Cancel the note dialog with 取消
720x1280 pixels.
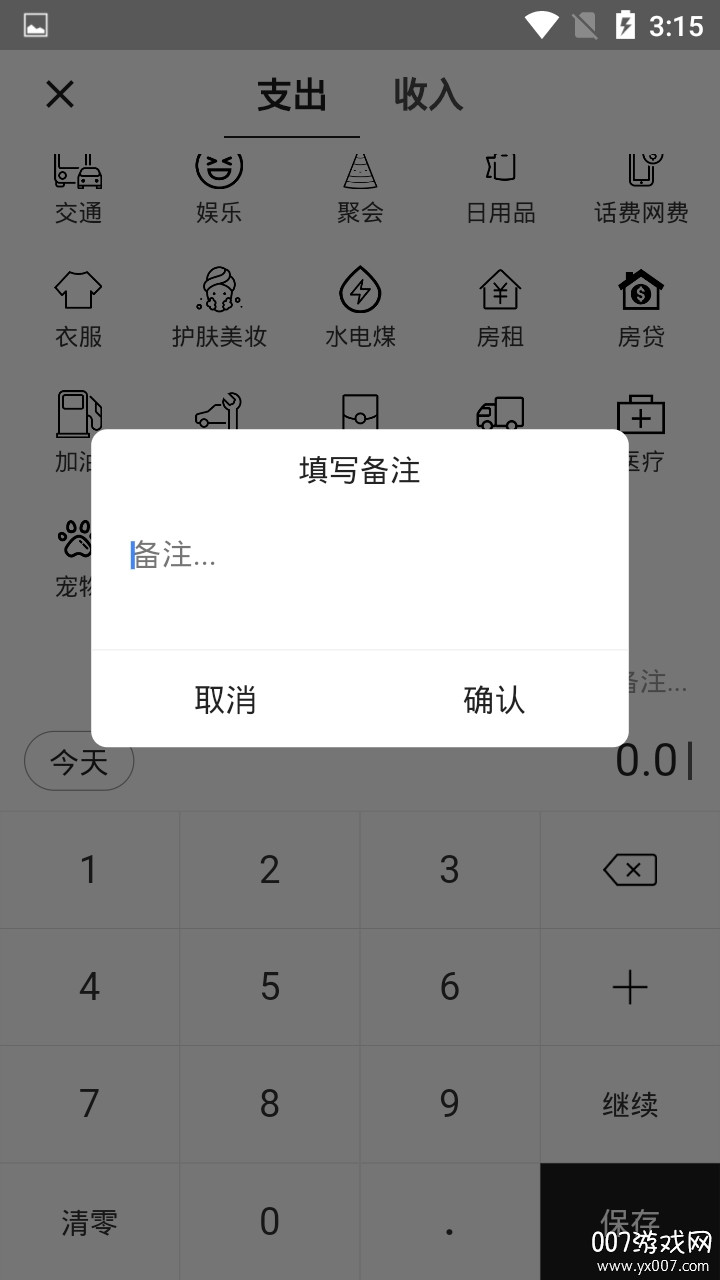click(x=226, y=699)
